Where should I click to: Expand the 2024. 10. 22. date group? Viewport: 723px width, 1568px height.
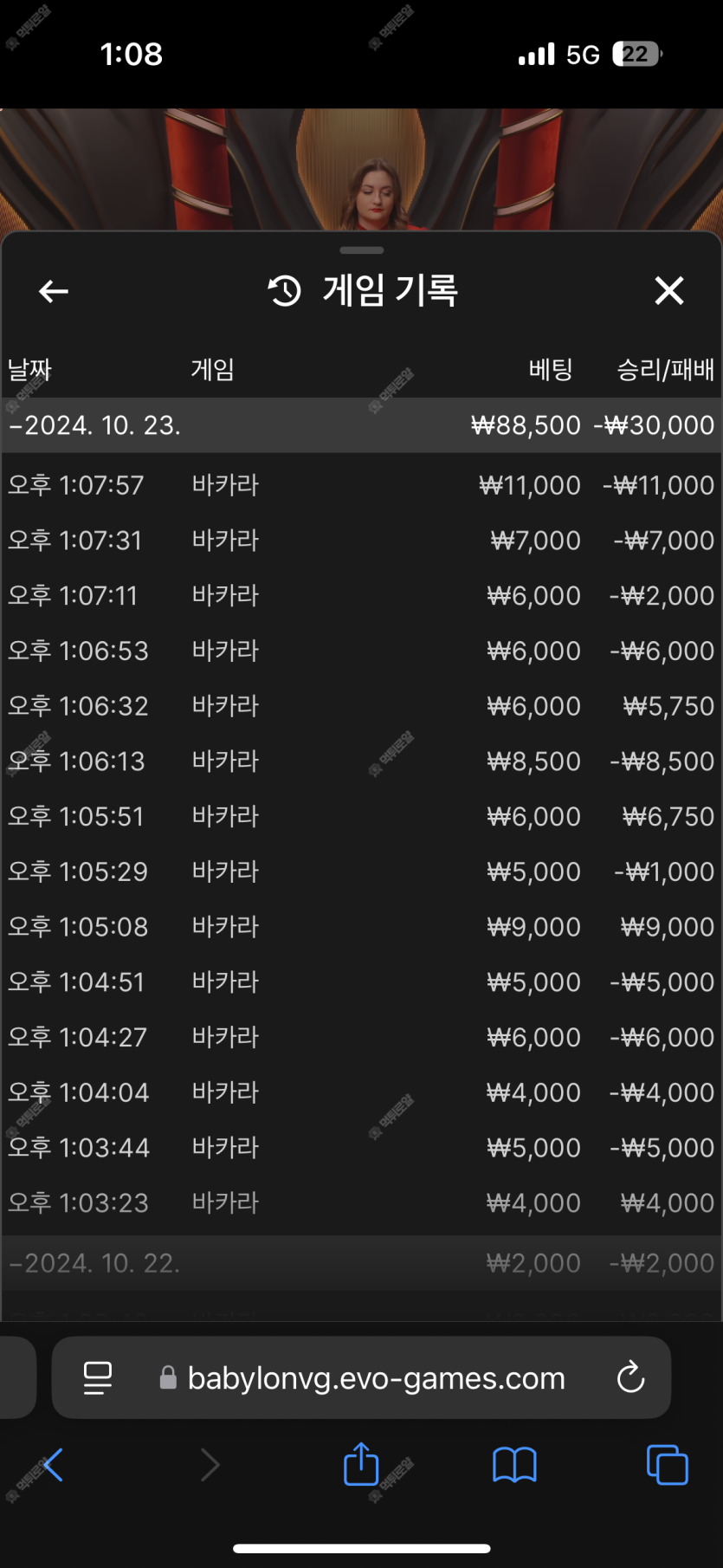pos(362,1263)
